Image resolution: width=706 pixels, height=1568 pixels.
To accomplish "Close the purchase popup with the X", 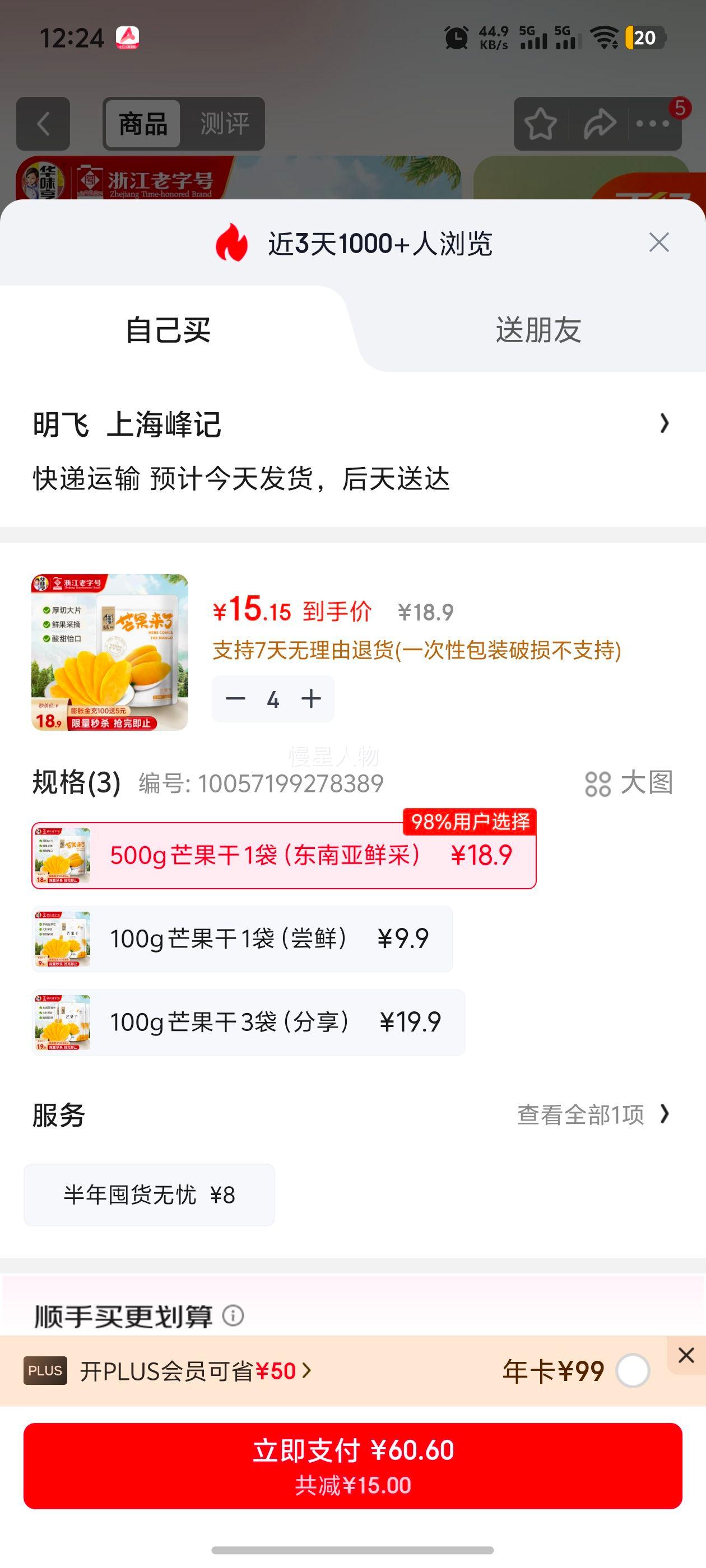I will coord(658,242).
